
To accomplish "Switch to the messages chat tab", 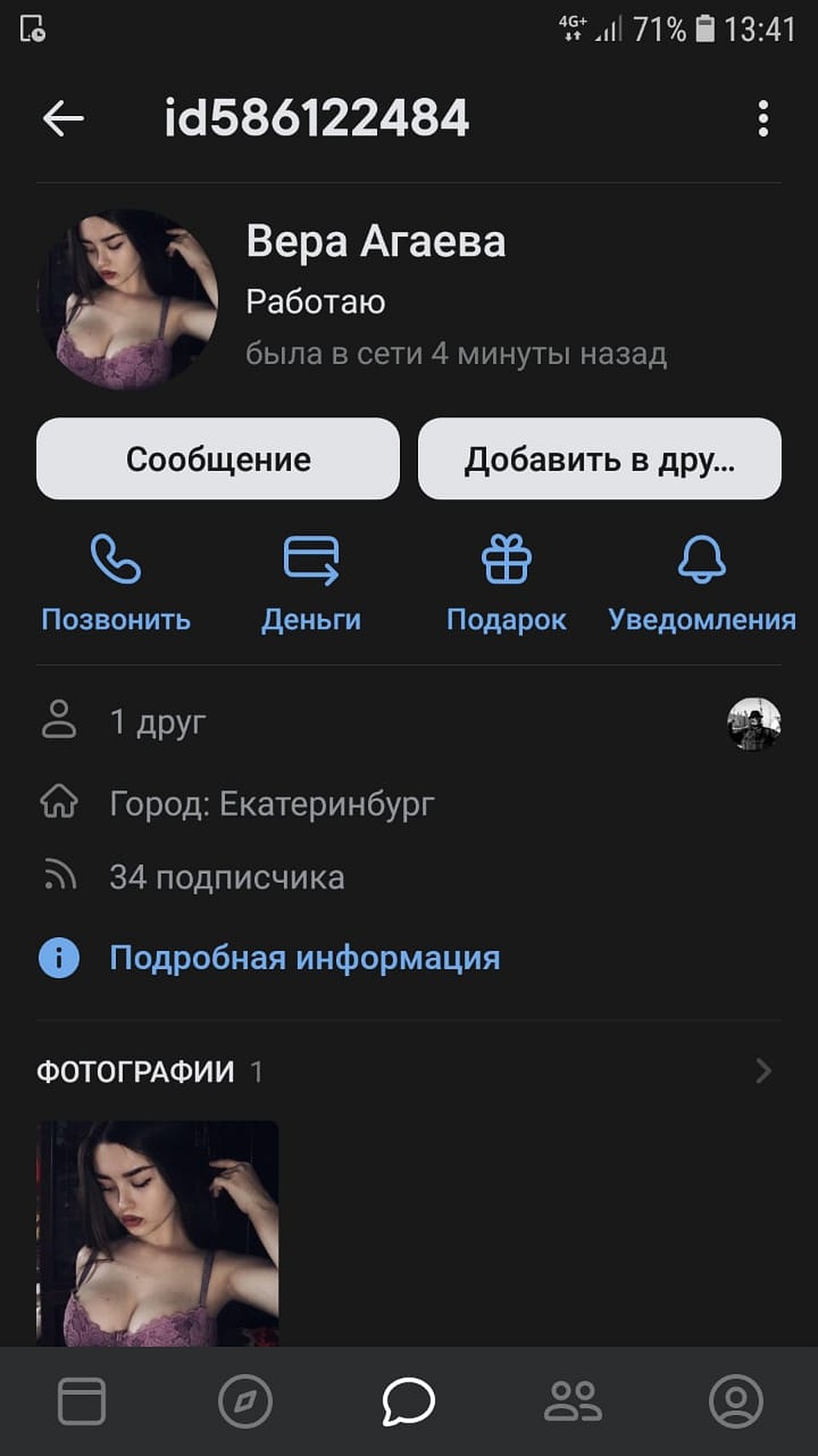I will pos(409,1401).
